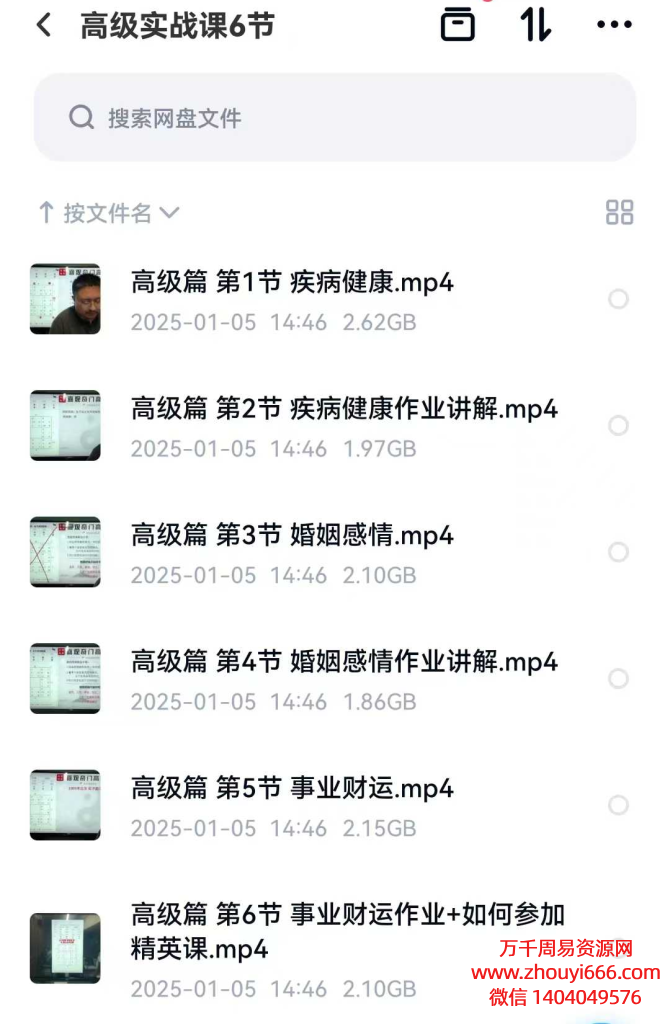View 第4节 婚姻感情作业讲解.mp4
The image size is (670, 1024).
tap(344, 662)
